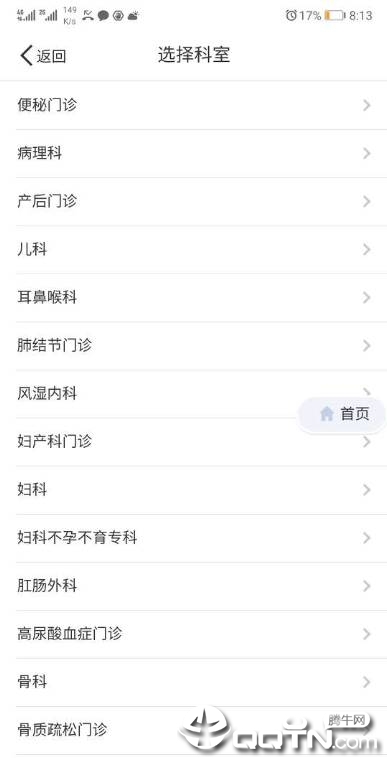Select 肺结节门诊
The height and width of the screenshot is (758, 387).
point(193,346)
